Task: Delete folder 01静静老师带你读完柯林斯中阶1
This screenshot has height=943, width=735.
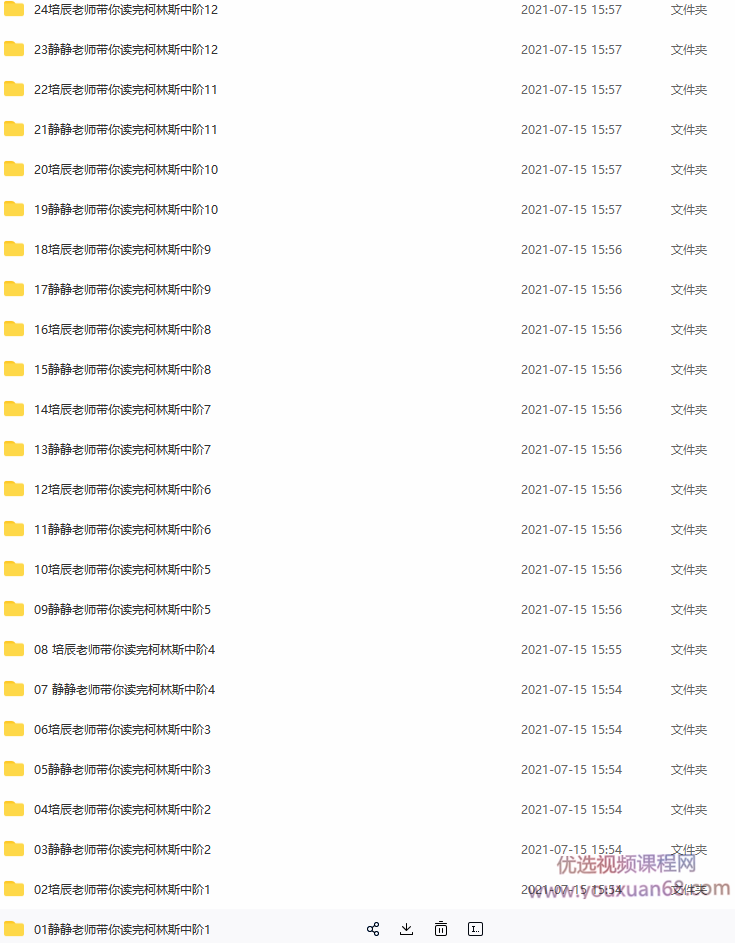Action: 441,929
